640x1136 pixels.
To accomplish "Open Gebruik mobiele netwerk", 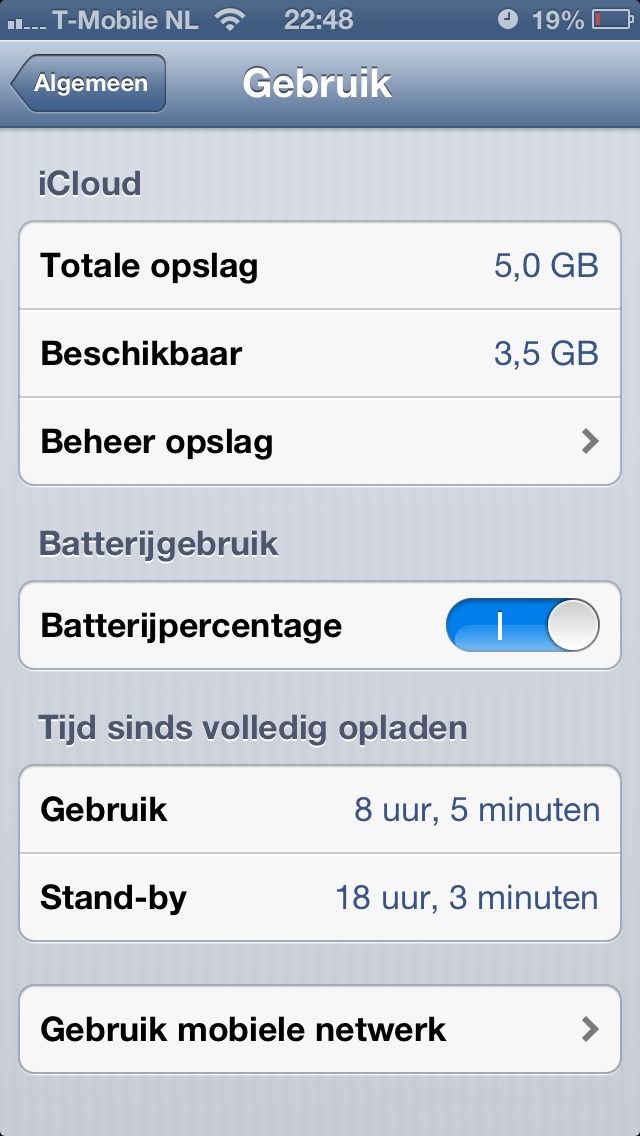I will (x=320, y=1029).
